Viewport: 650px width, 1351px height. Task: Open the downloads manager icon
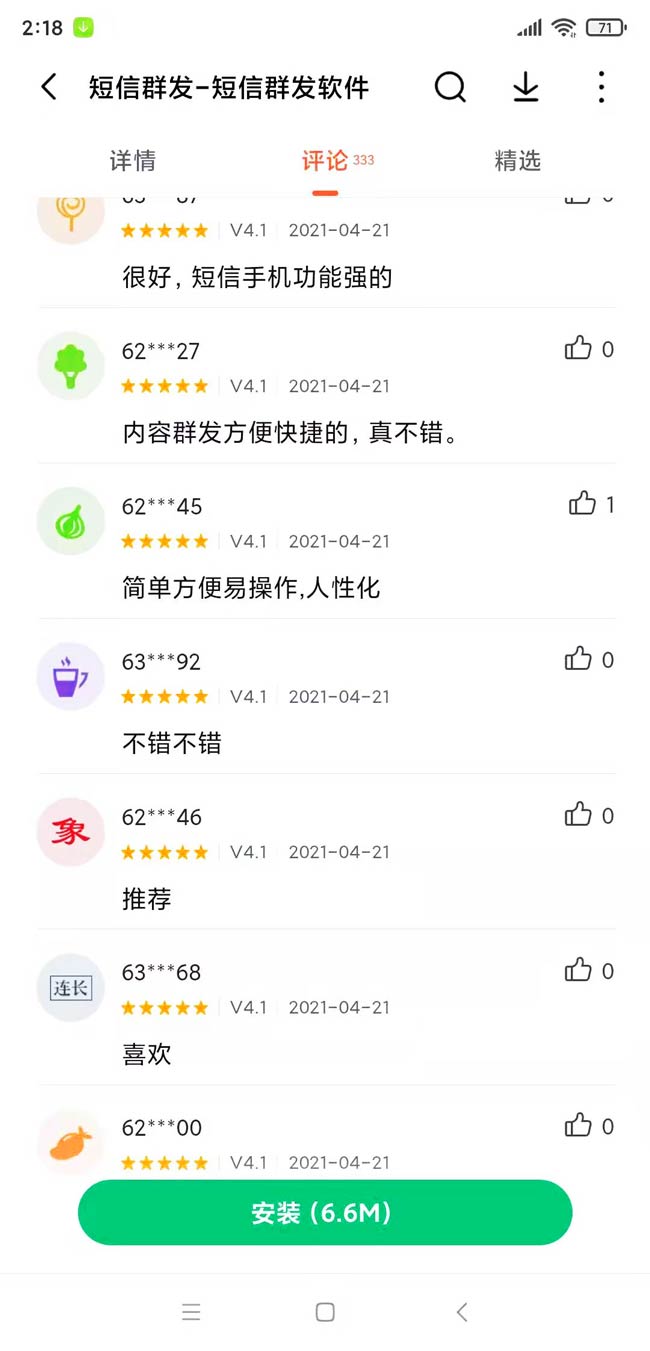click(x=526, y=87)
